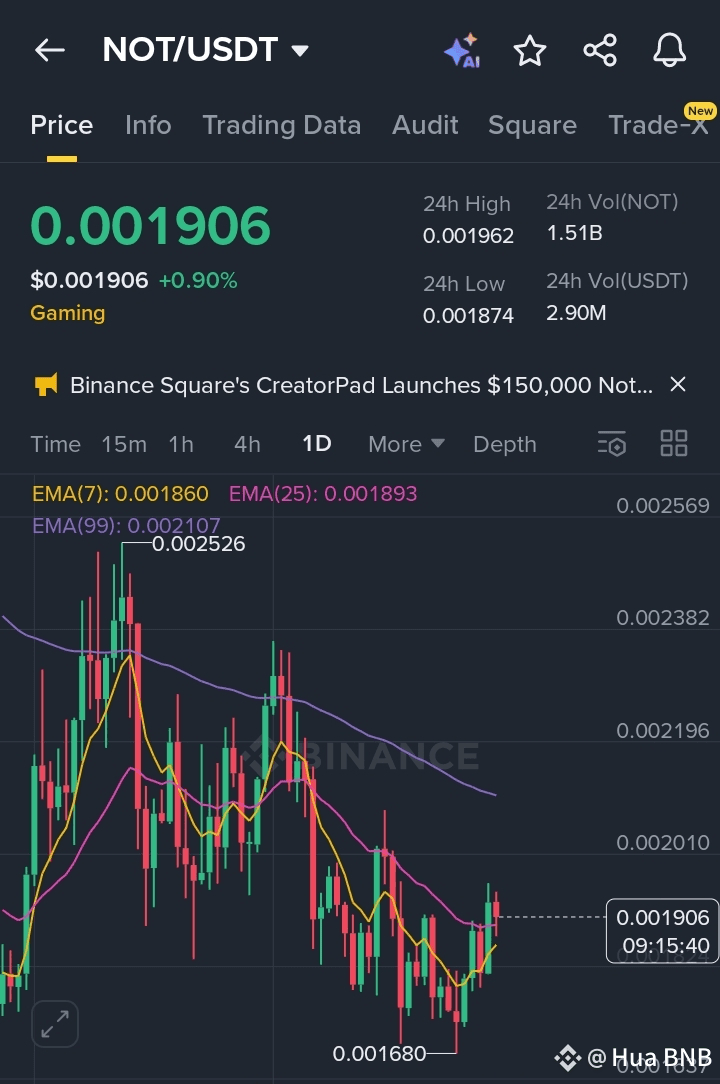Open the Audit tab
The height and width of the screenshot is (1084, 720).
pyautogui.click(x=425, y=125)
